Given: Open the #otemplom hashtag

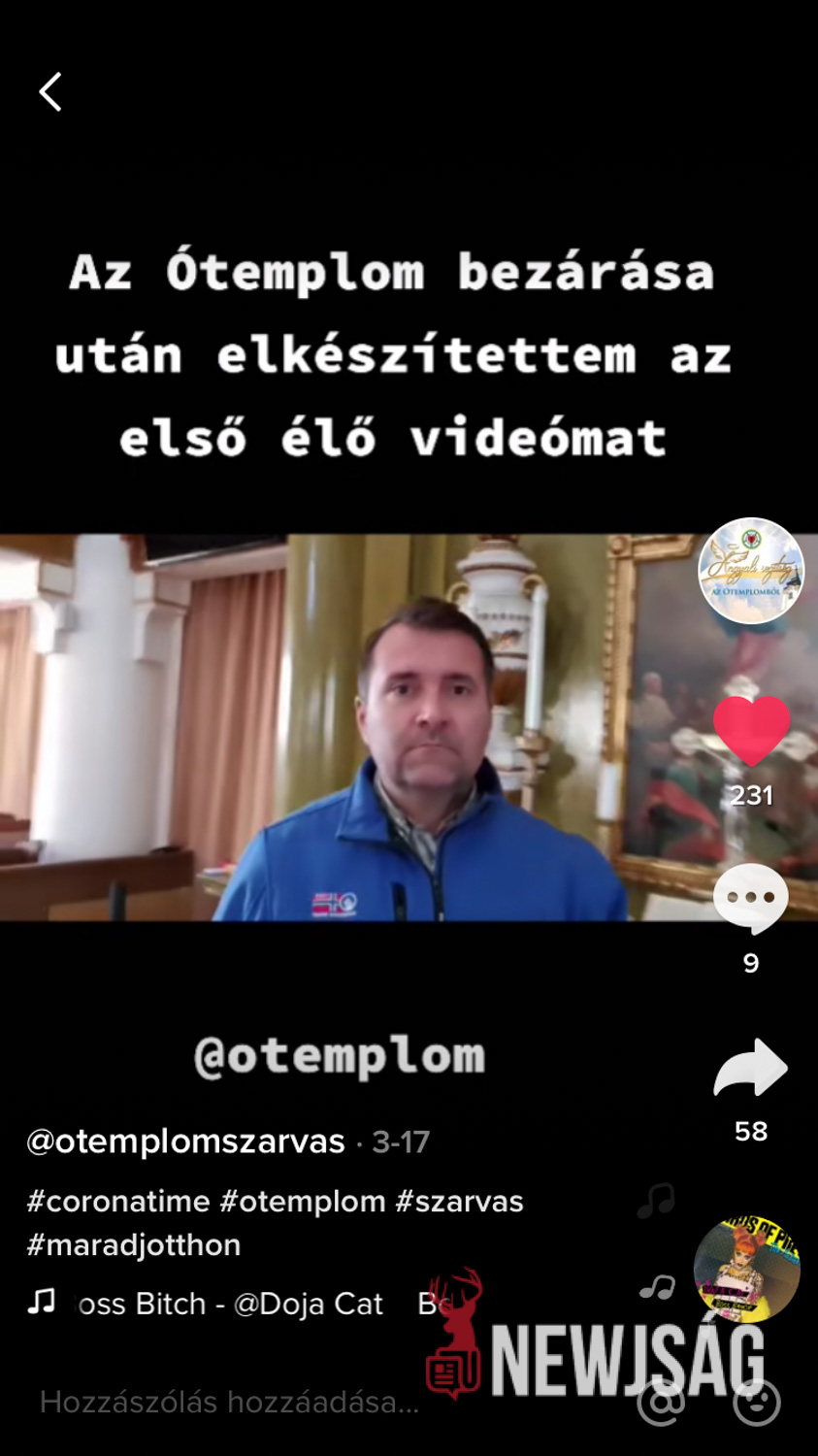Looking at the screenshot, I should click(303, 1202).
